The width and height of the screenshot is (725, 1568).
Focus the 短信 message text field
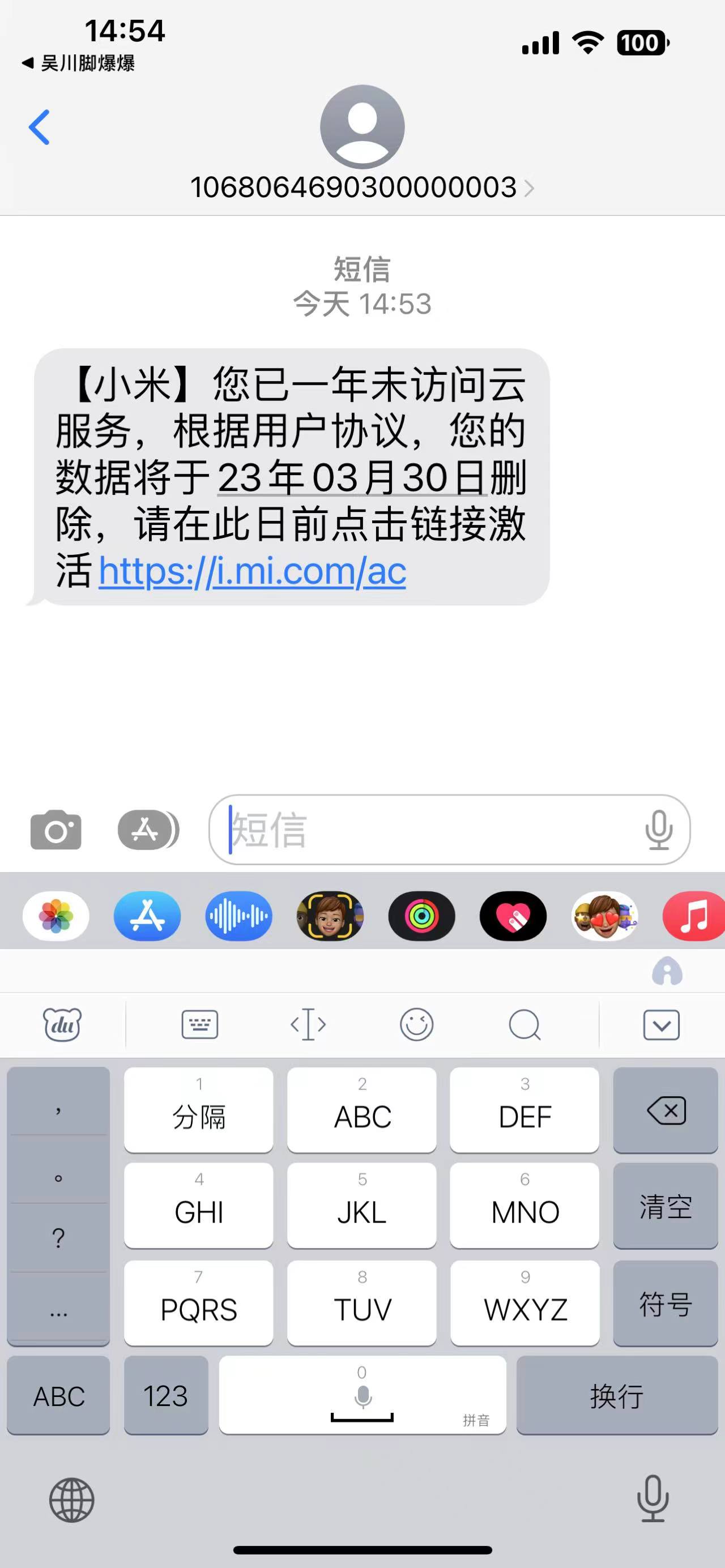coord(426,830)
